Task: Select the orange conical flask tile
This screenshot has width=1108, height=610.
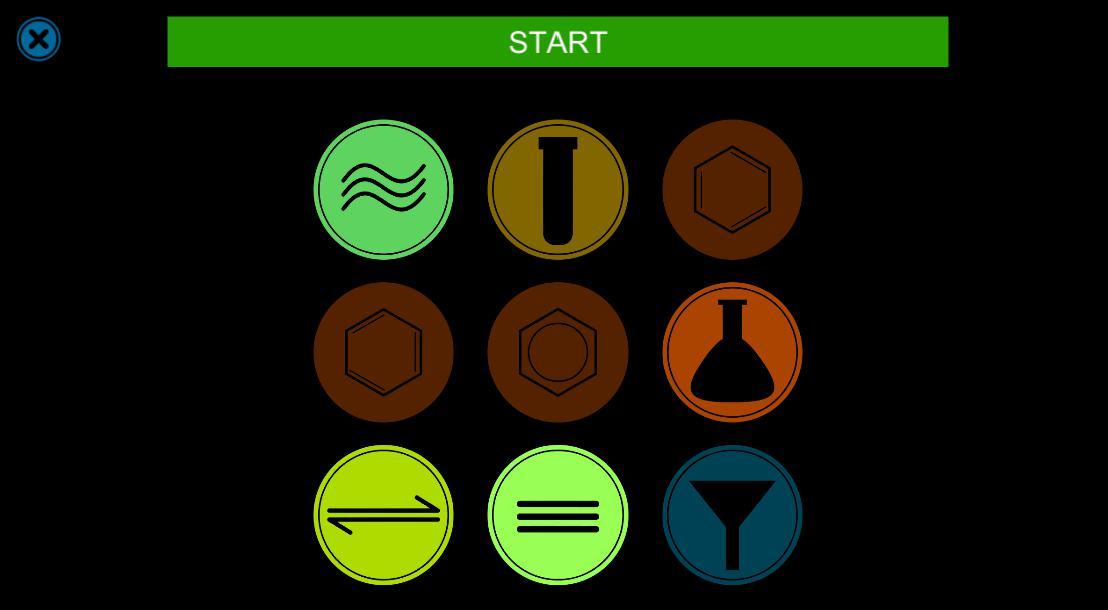Action: (x=732, y=352)
